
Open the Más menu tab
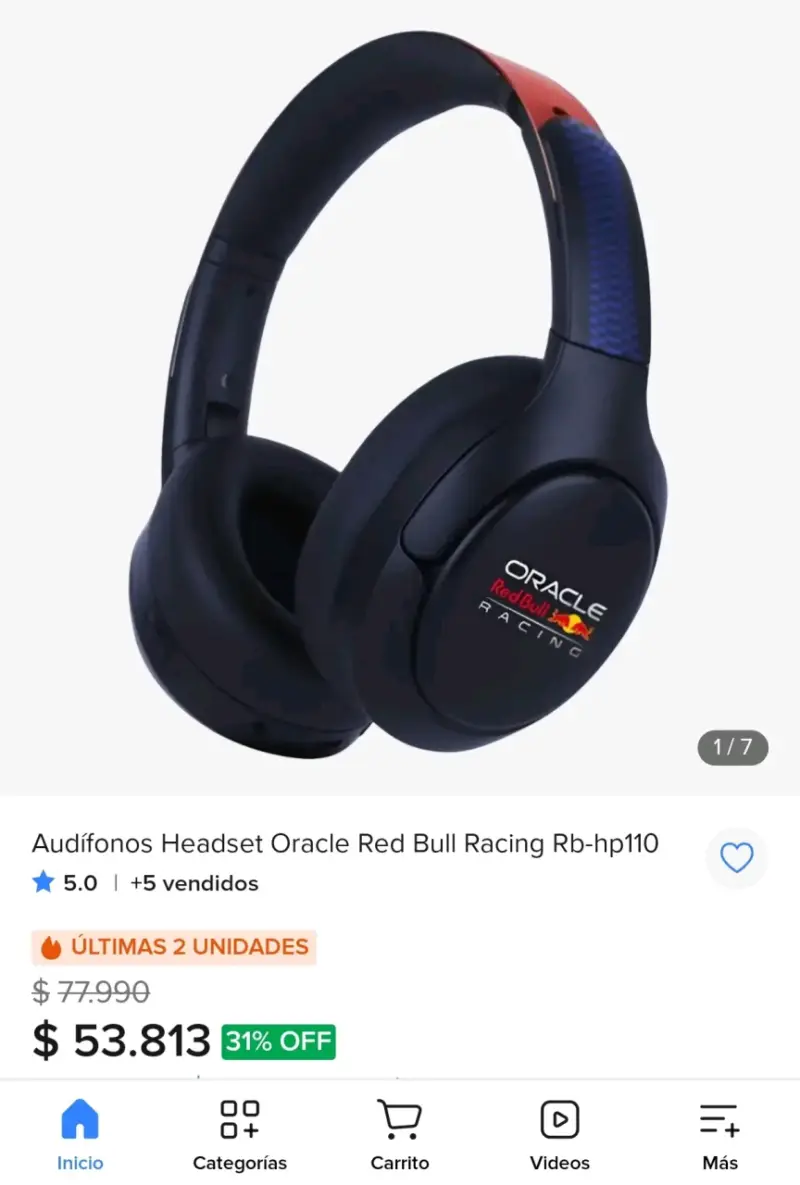tap(719, 1134)
